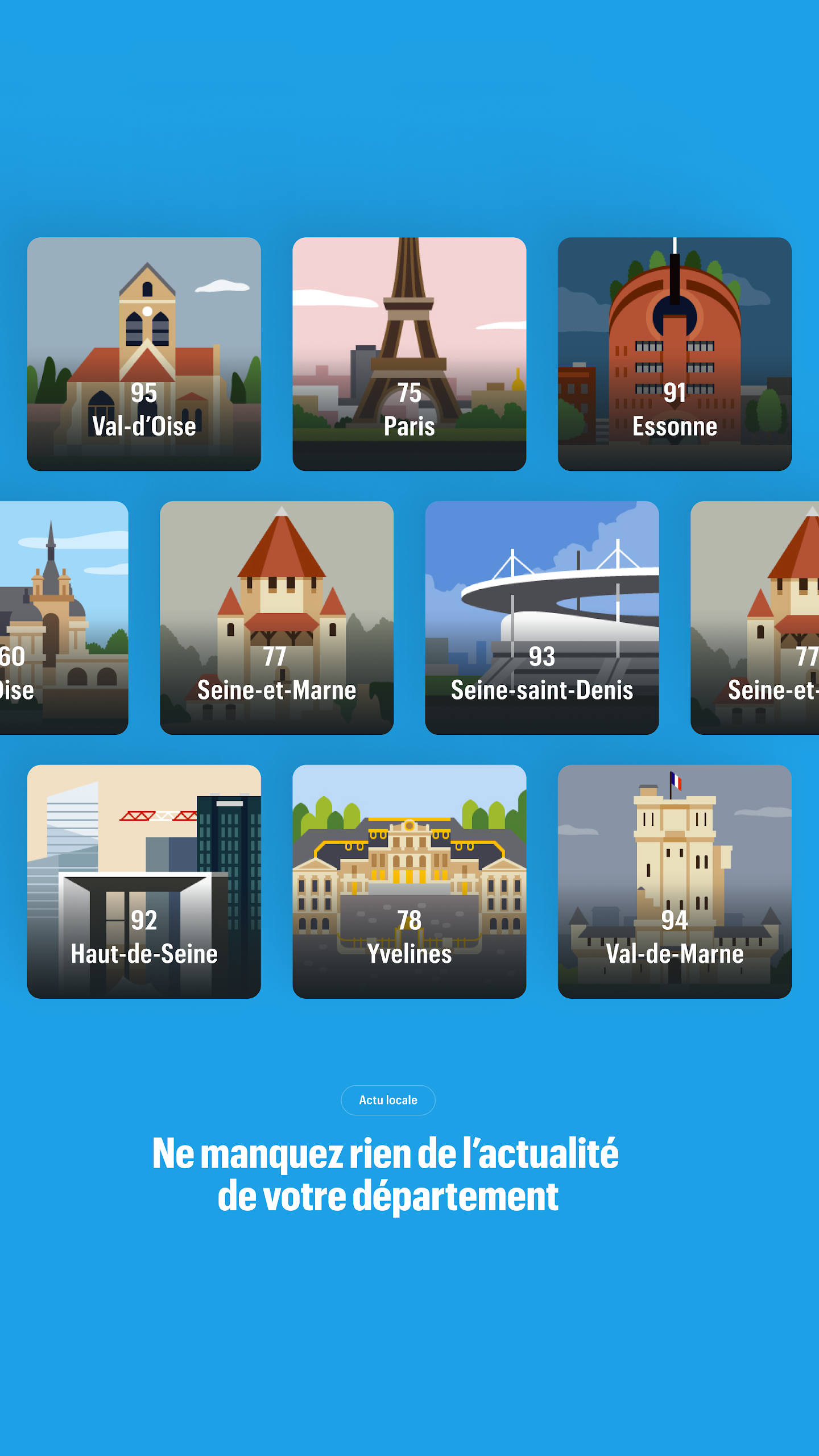Open the 91 Essonne department card

675,354
